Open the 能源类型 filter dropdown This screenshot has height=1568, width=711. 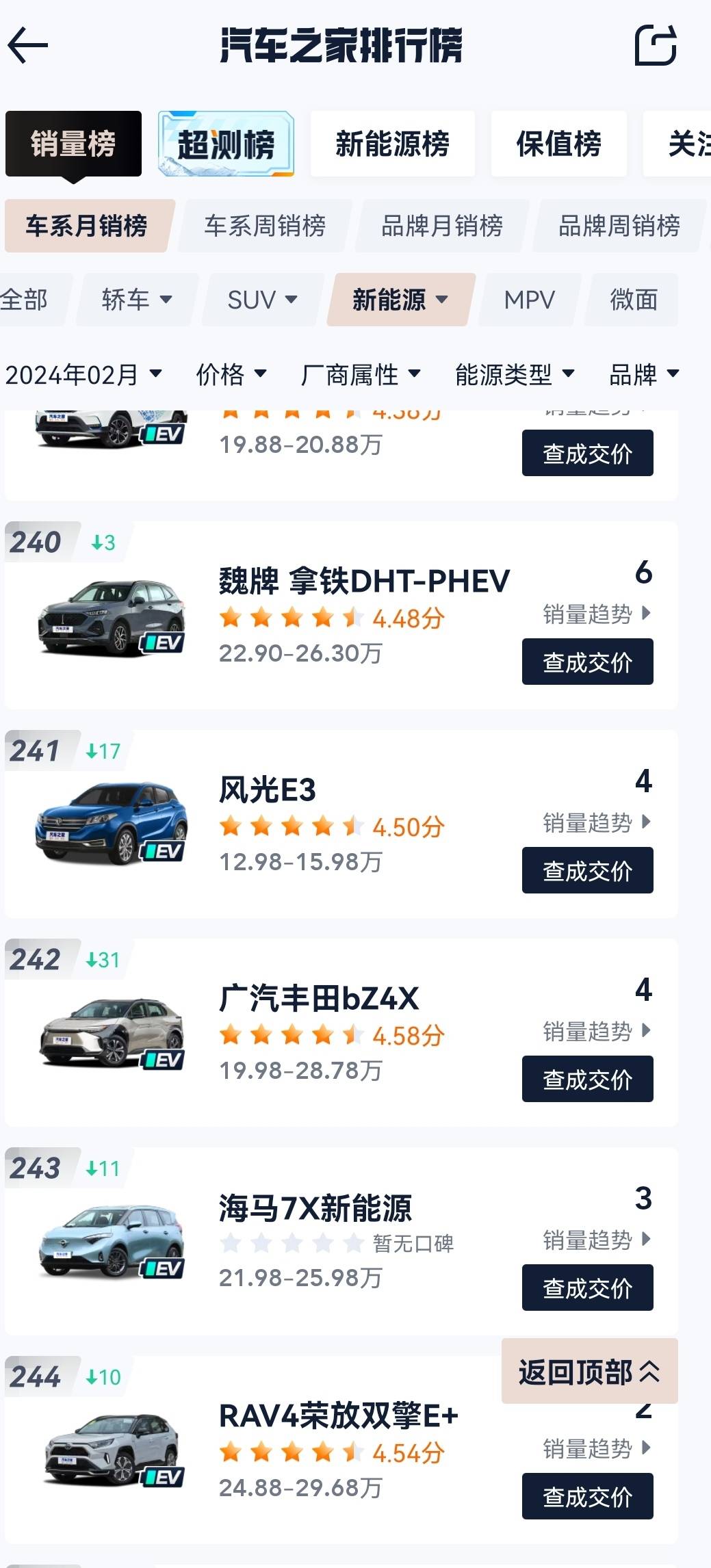[514, 374]
